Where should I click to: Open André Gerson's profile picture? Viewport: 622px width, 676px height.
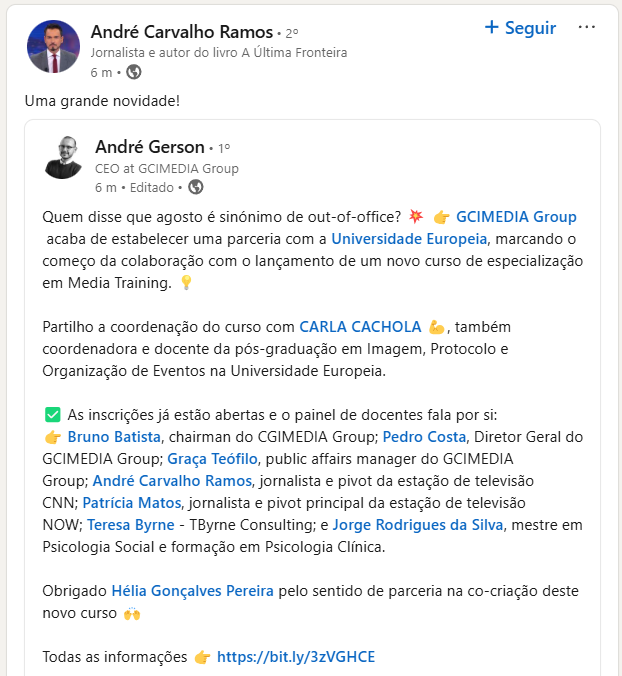[x=64, y=156]
